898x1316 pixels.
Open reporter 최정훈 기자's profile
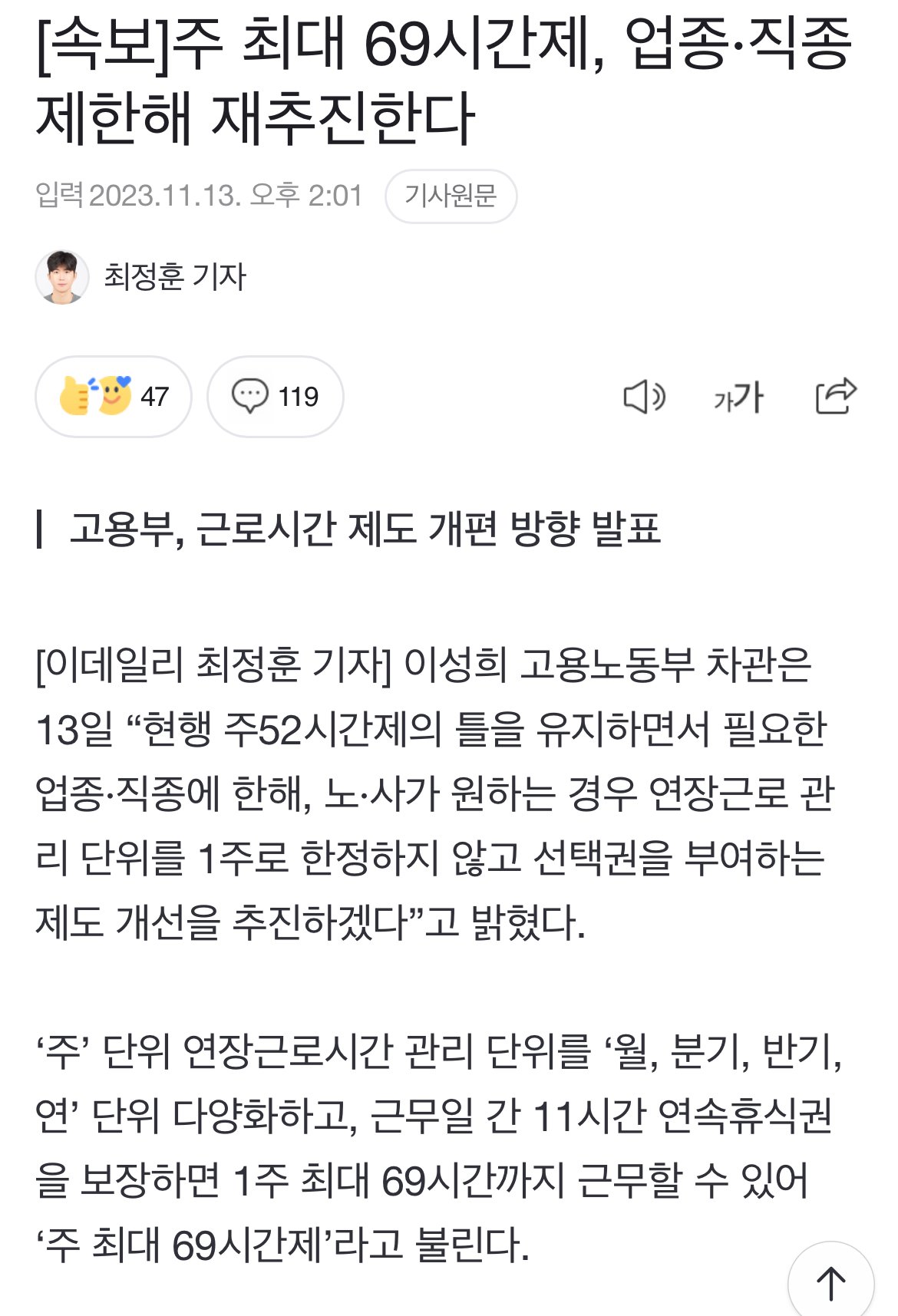click(x=173, y=276)
